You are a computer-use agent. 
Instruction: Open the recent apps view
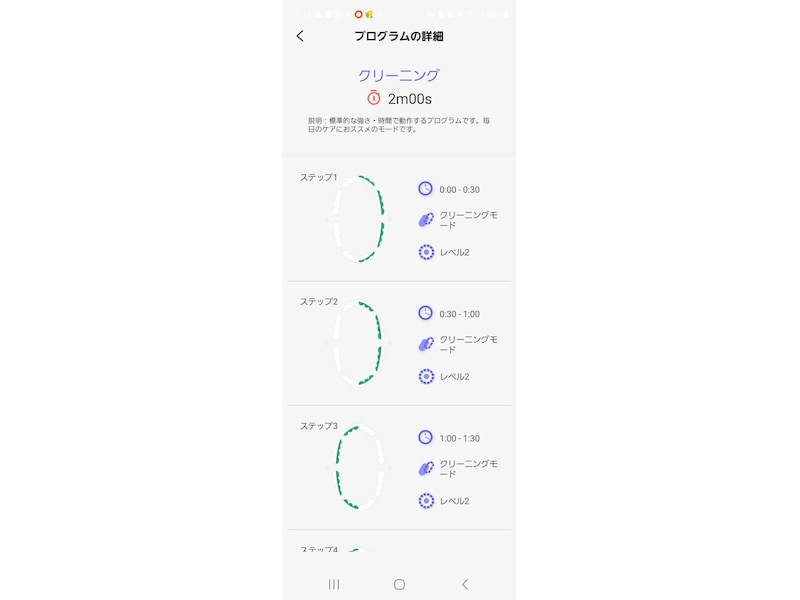click(x=334, y=584)
